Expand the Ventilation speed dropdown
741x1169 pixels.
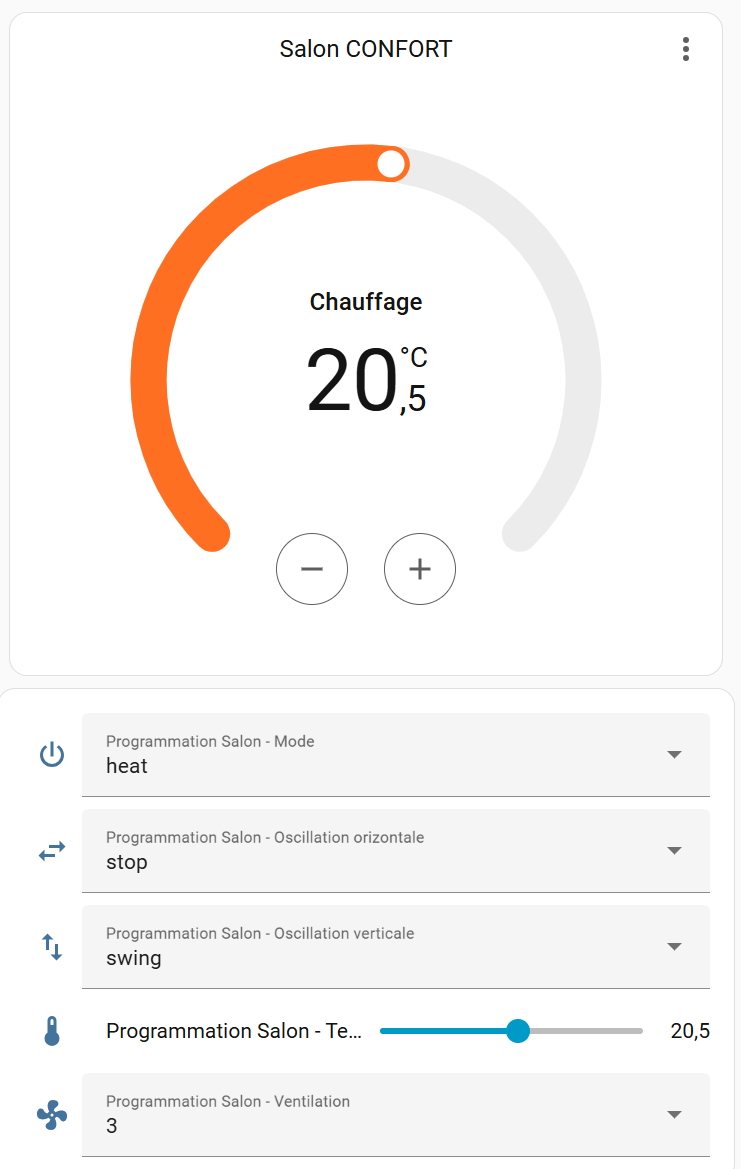click(x=395, y=1114)
